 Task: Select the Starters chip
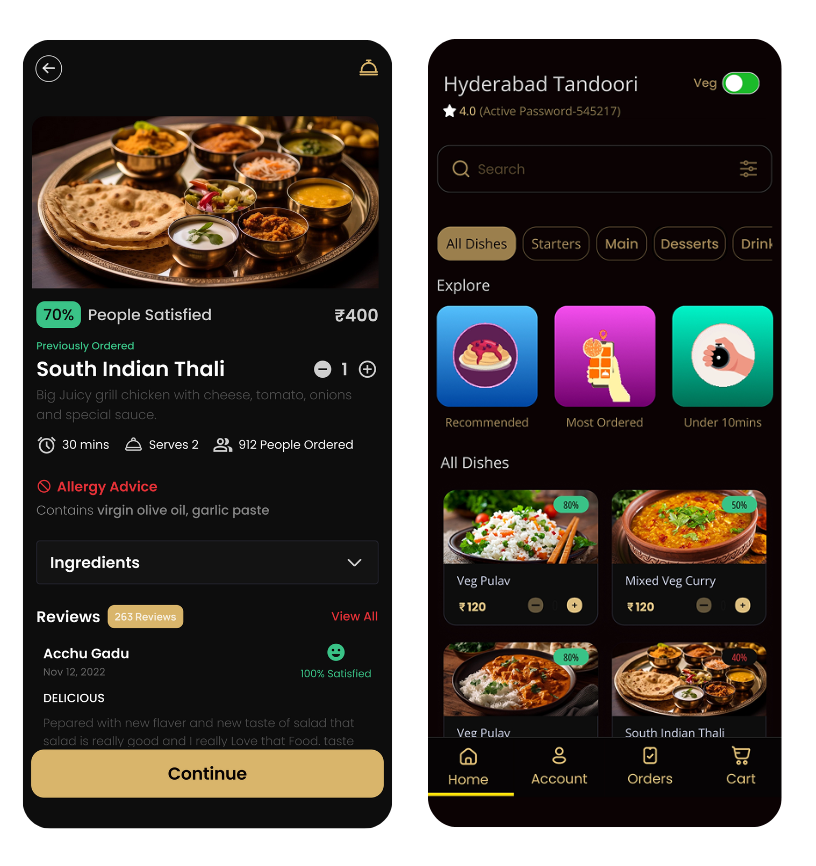point(556,244)
